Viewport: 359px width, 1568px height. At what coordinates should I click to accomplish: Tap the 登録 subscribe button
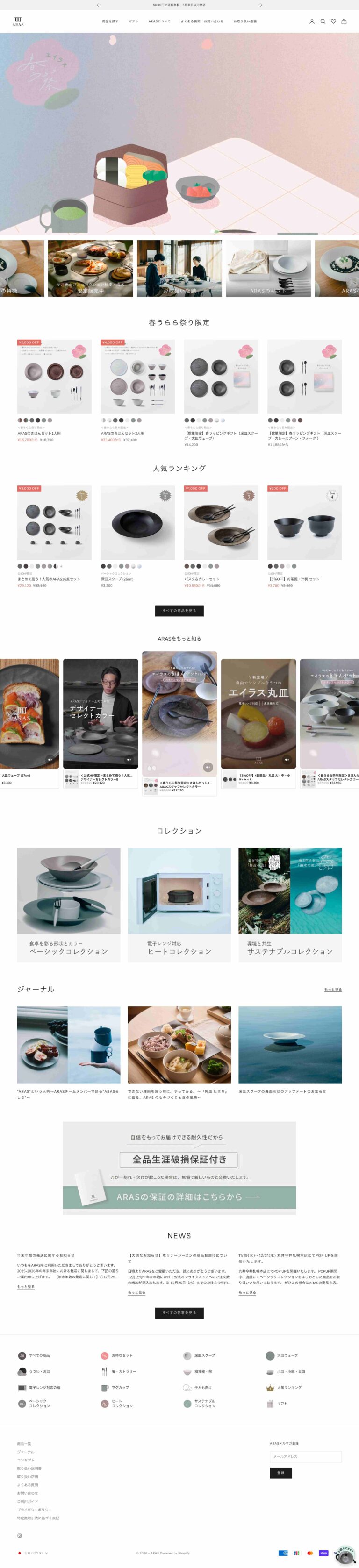(x=280, y=1473)
